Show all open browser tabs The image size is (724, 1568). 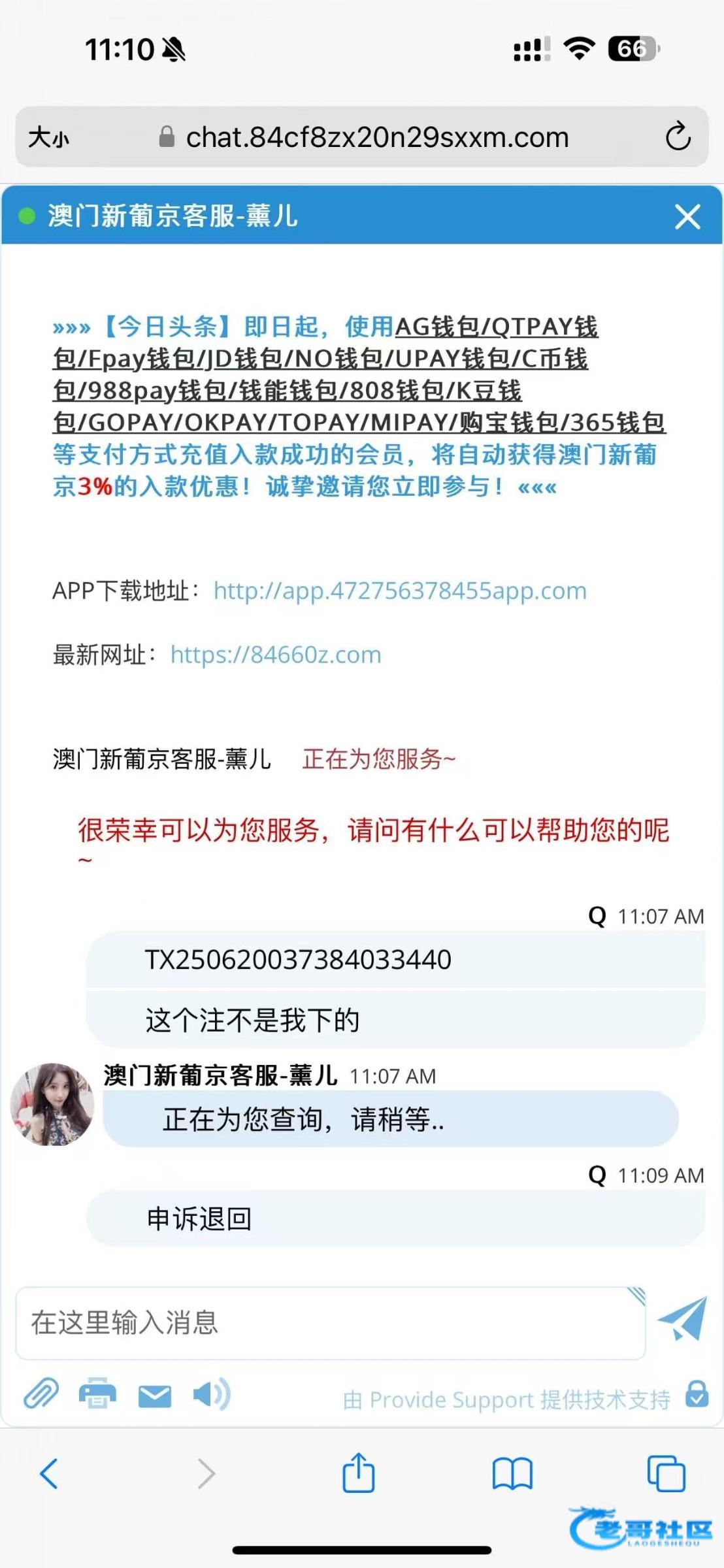pos(666,1474)
